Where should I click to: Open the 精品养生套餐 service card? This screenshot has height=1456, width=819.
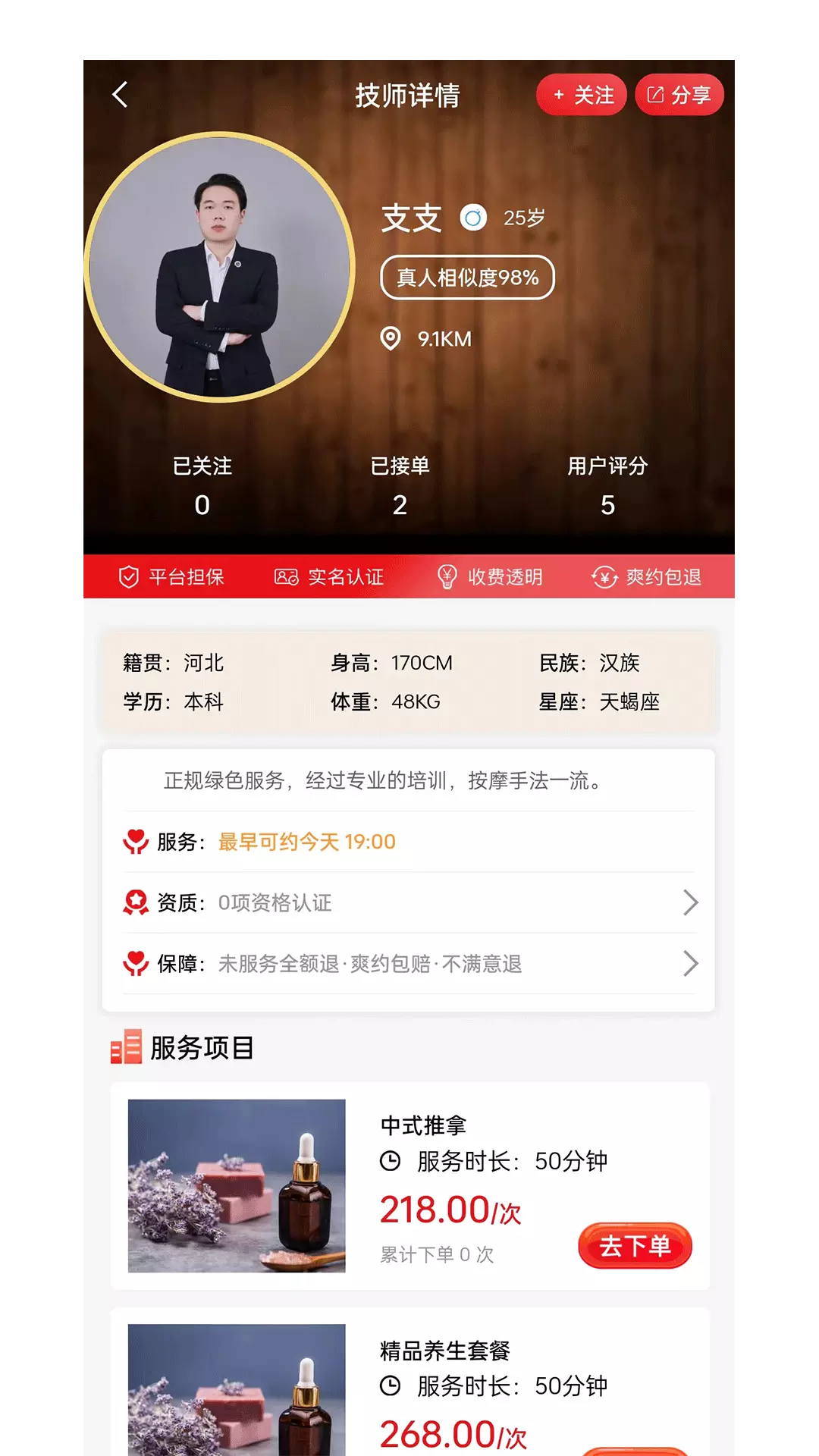click(410, 1382)
